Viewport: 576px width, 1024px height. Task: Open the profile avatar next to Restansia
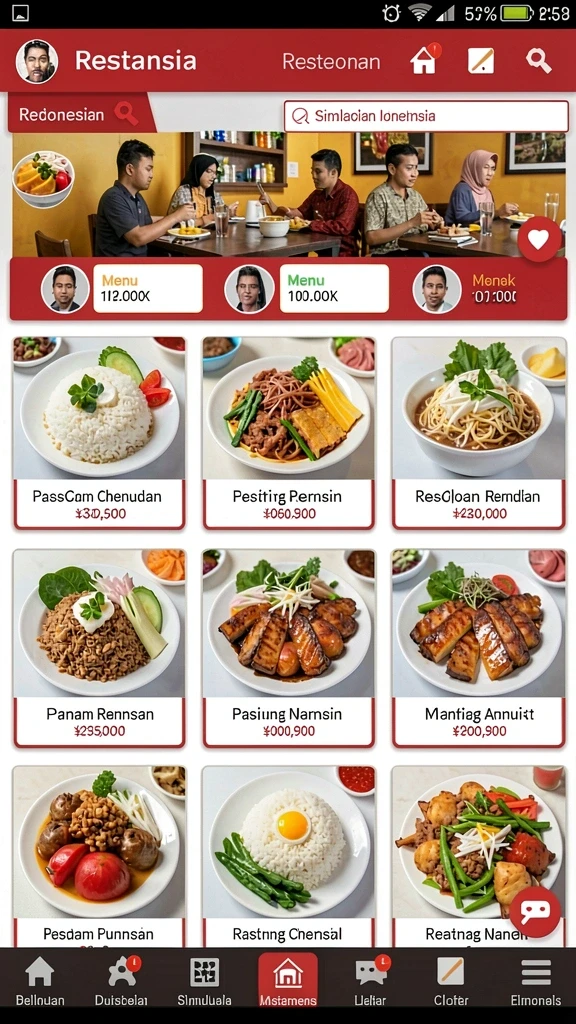(x=37, y=61)
